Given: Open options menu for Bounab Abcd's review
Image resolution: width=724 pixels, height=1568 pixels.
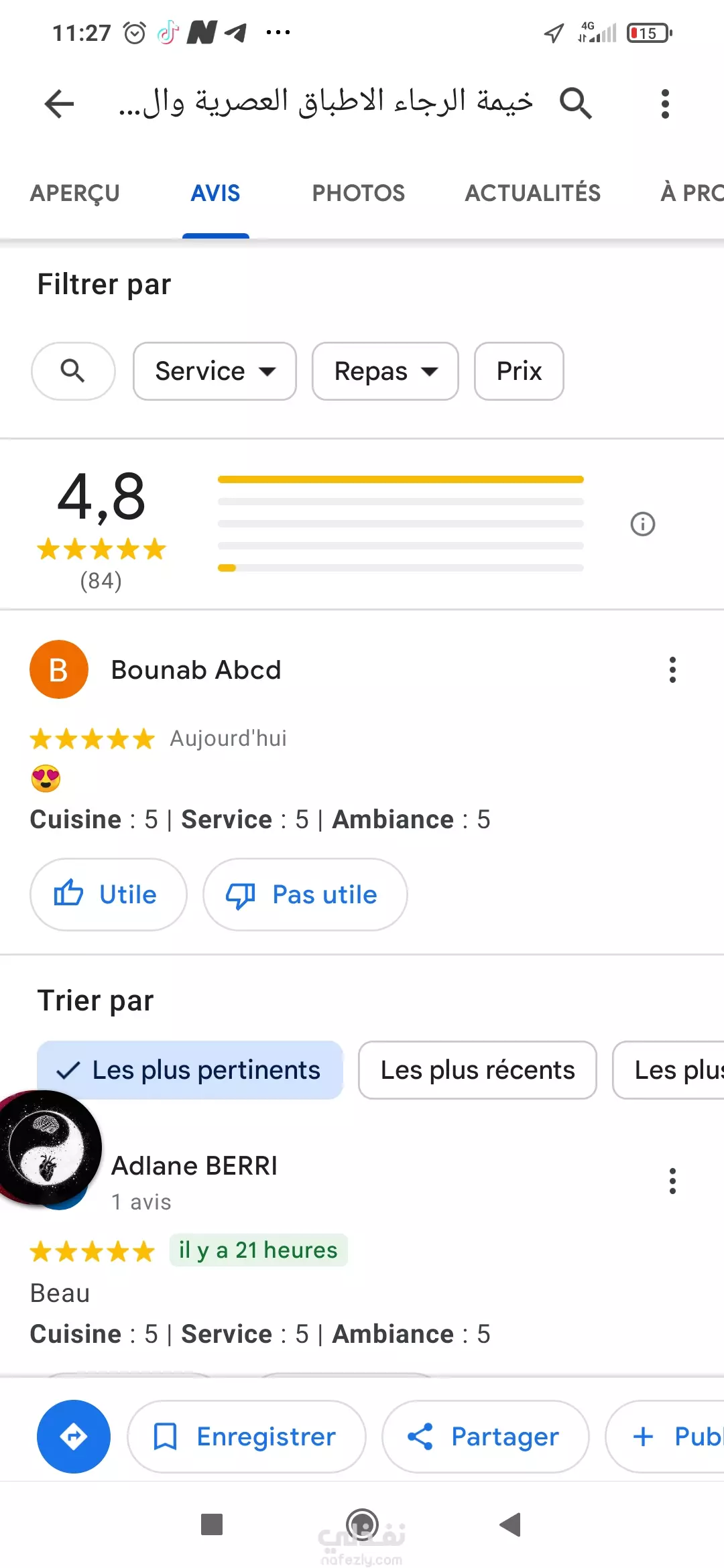Looking at the screenshot, I should pos(672,669).
